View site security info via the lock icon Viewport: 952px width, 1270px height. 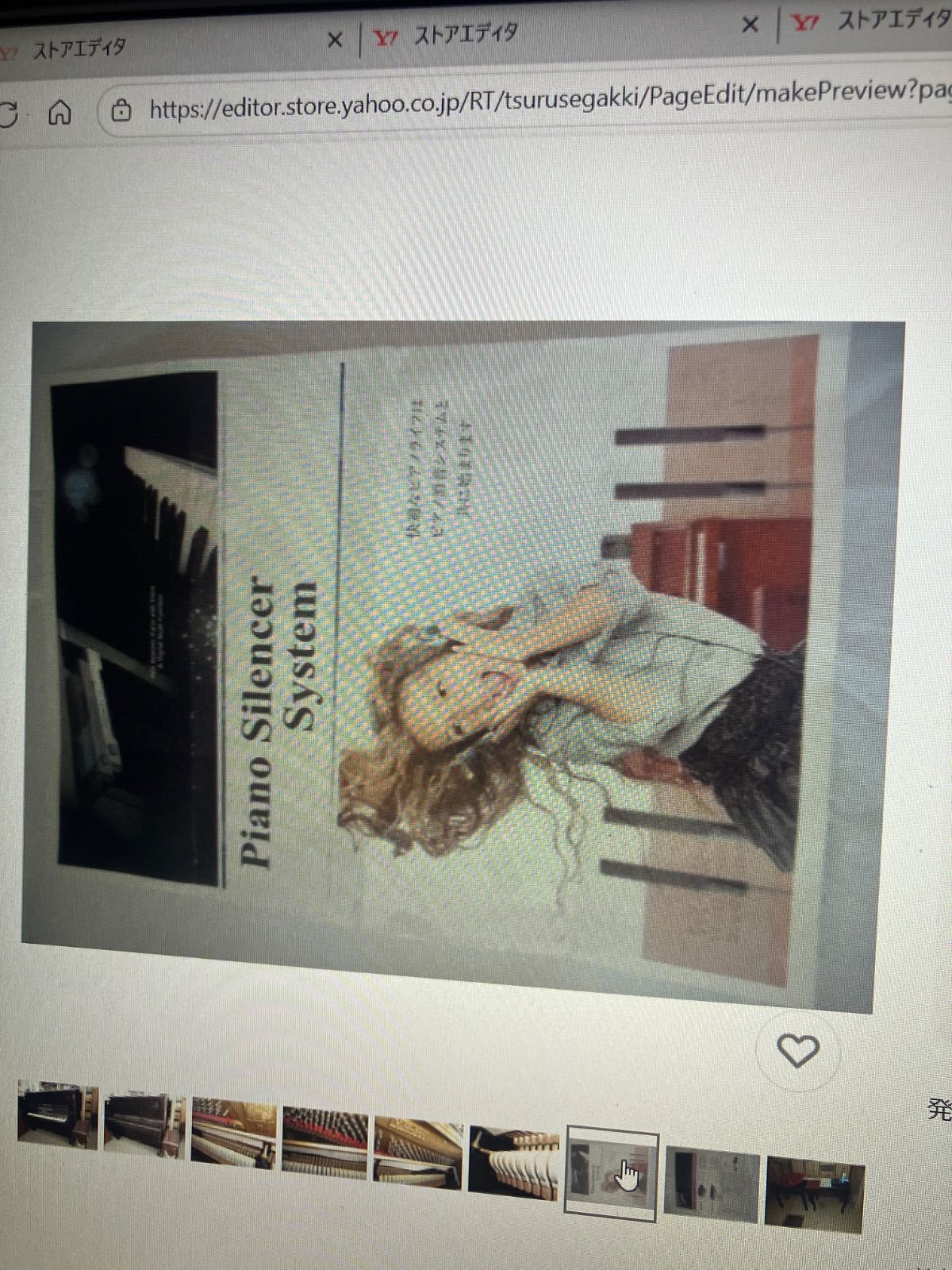pyautogui.click(x=121, y=111)
